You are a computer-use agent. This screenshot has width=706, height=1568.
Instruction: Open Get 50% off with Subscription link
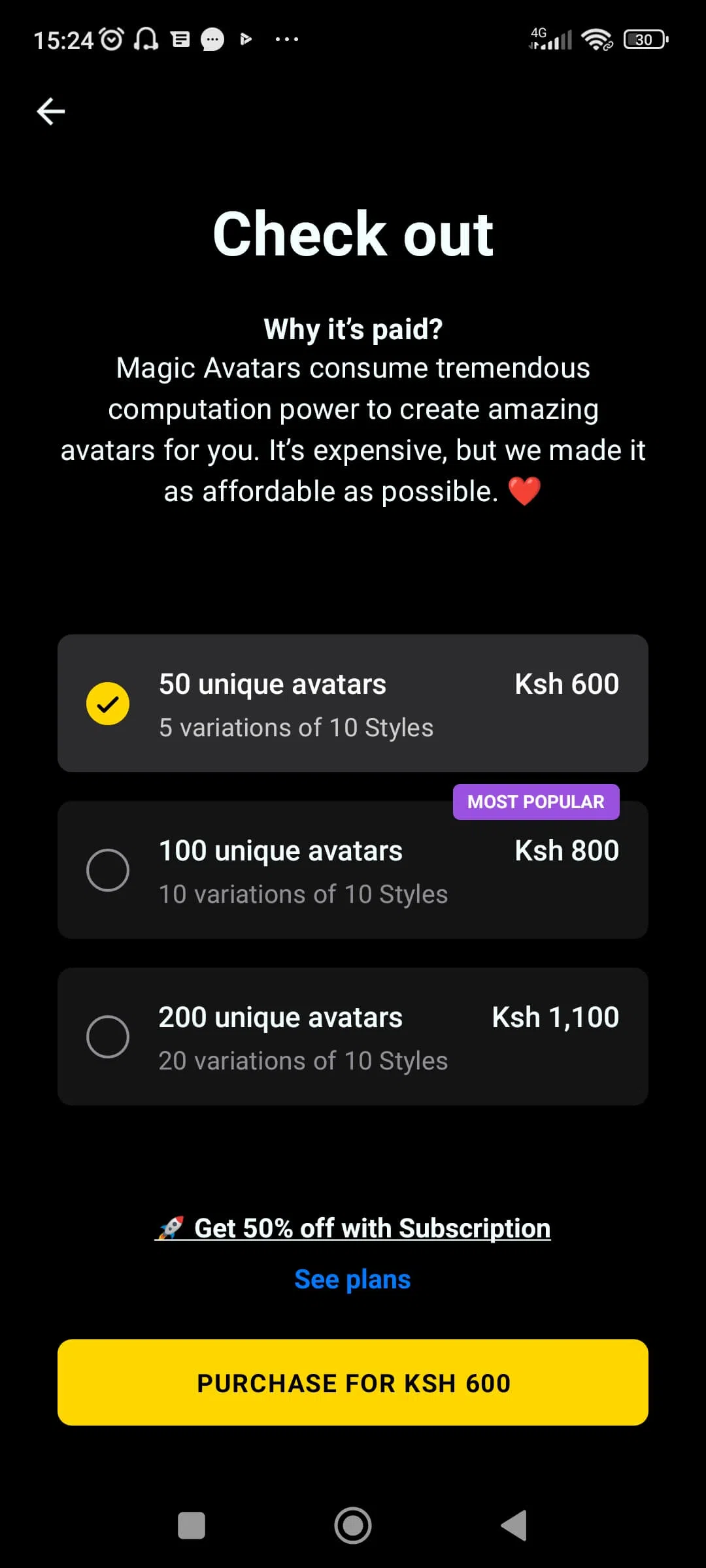coord(353,1228)
